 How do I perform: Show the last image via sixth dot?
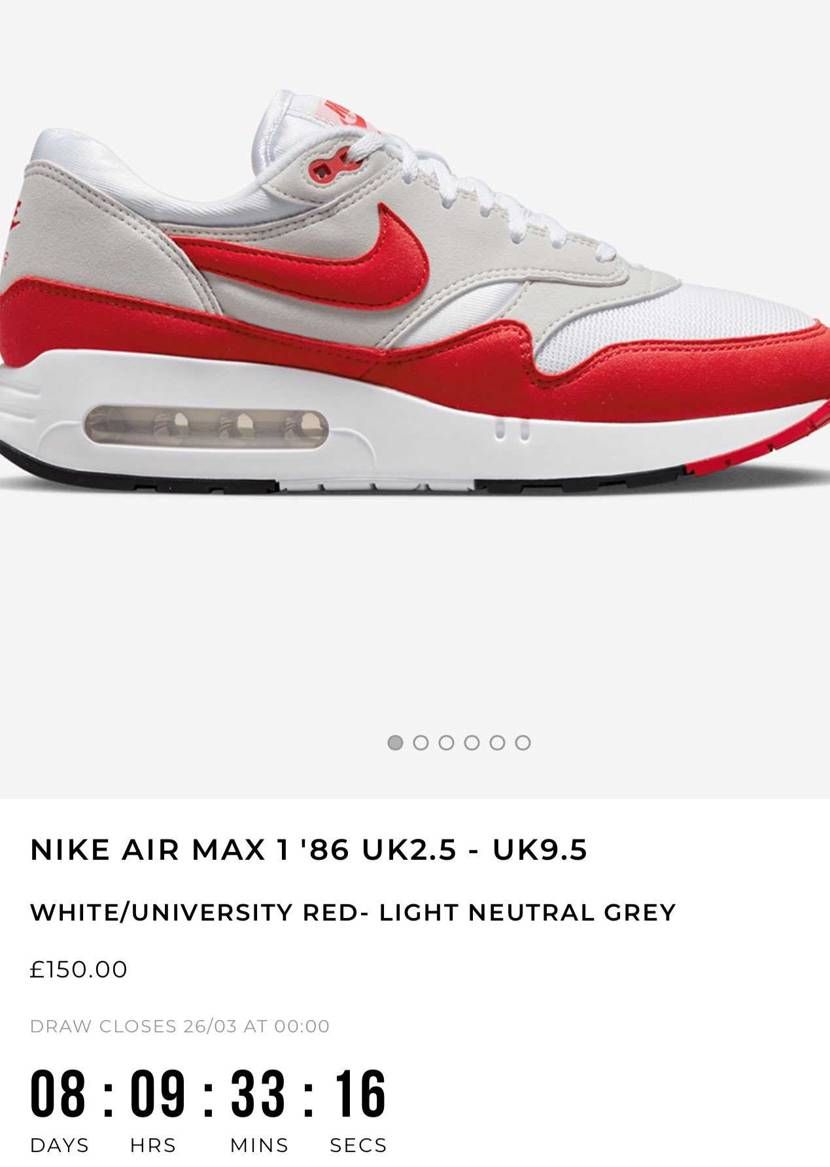click(x=523, y=743)
